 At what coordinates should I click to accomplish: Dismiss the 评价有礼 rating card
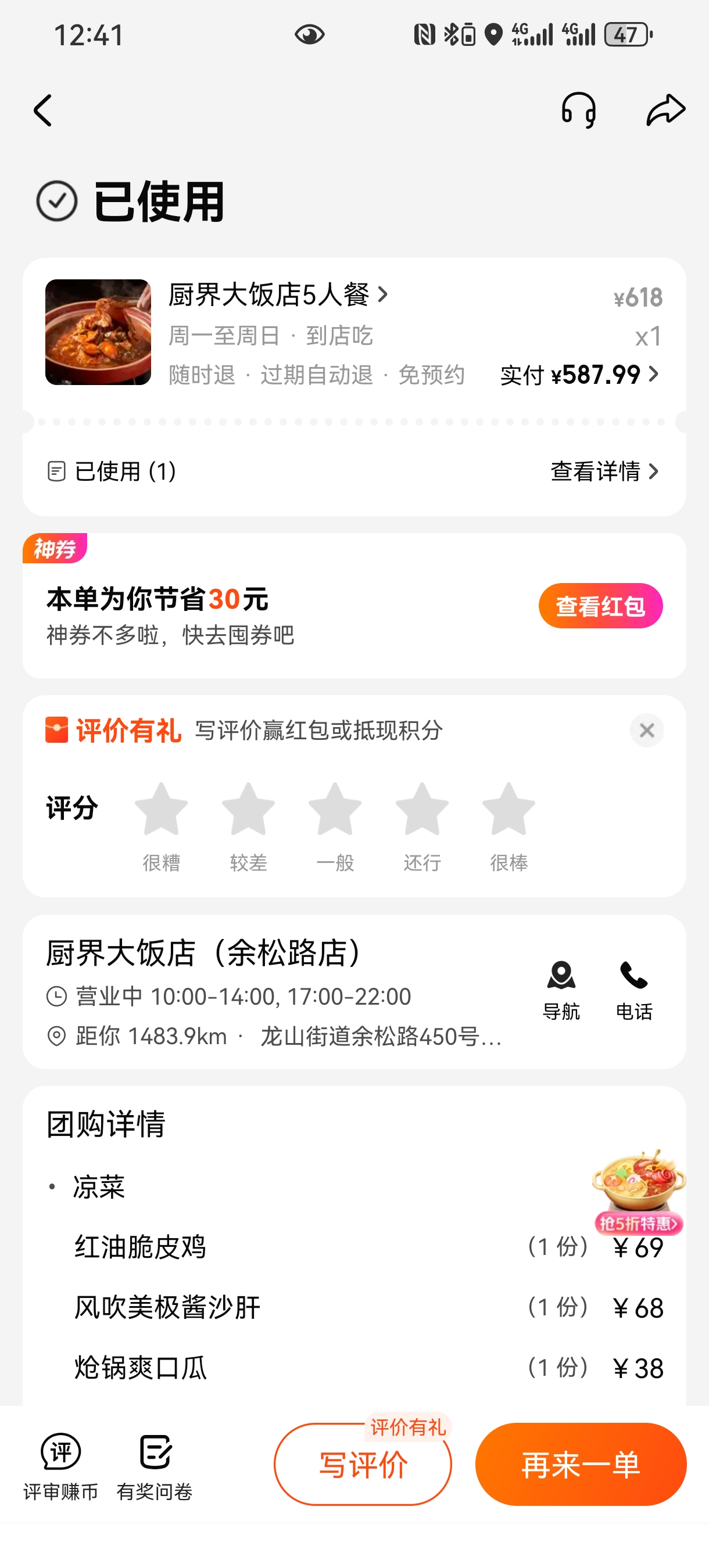point(646,731)
